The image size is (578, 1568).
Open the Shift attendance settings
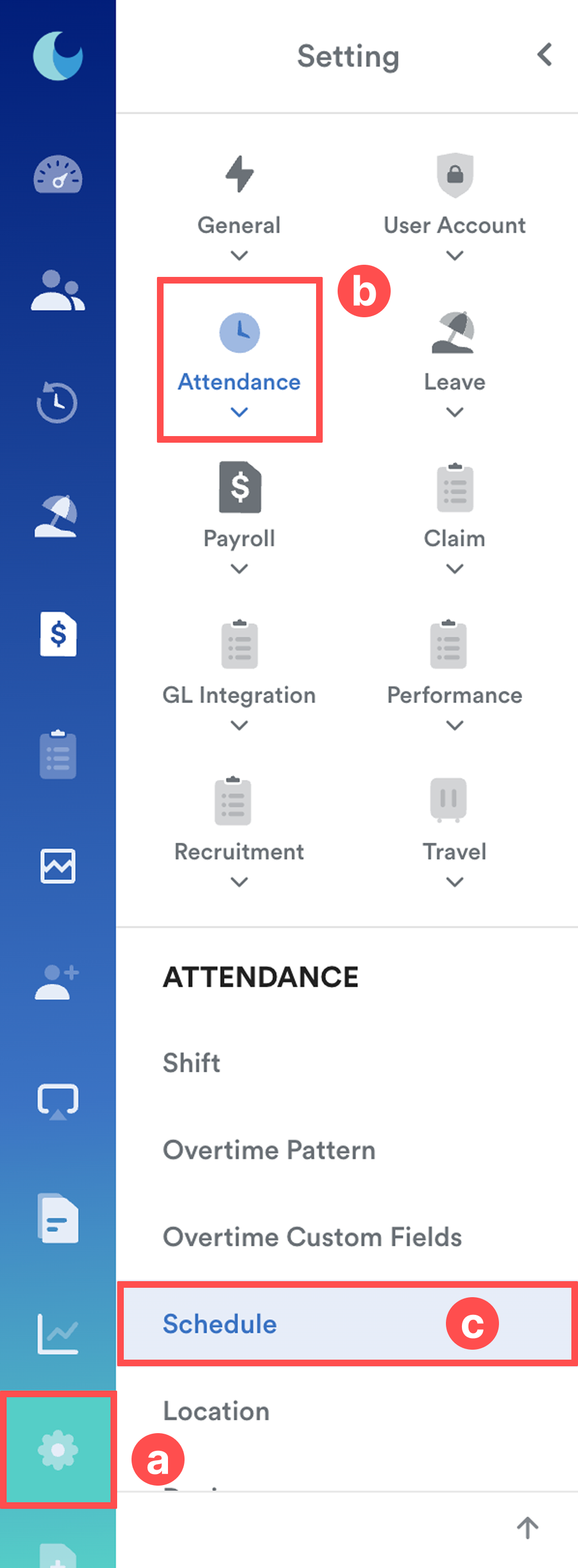pos(192,1063)
